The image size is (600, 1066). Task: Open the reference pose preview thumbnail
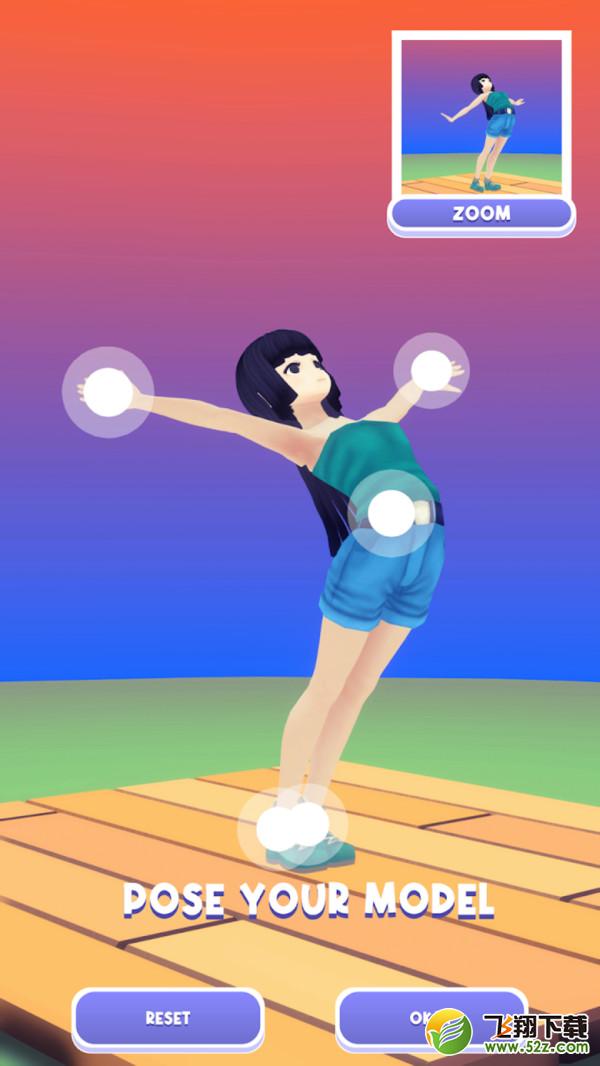tap(481, 117)
